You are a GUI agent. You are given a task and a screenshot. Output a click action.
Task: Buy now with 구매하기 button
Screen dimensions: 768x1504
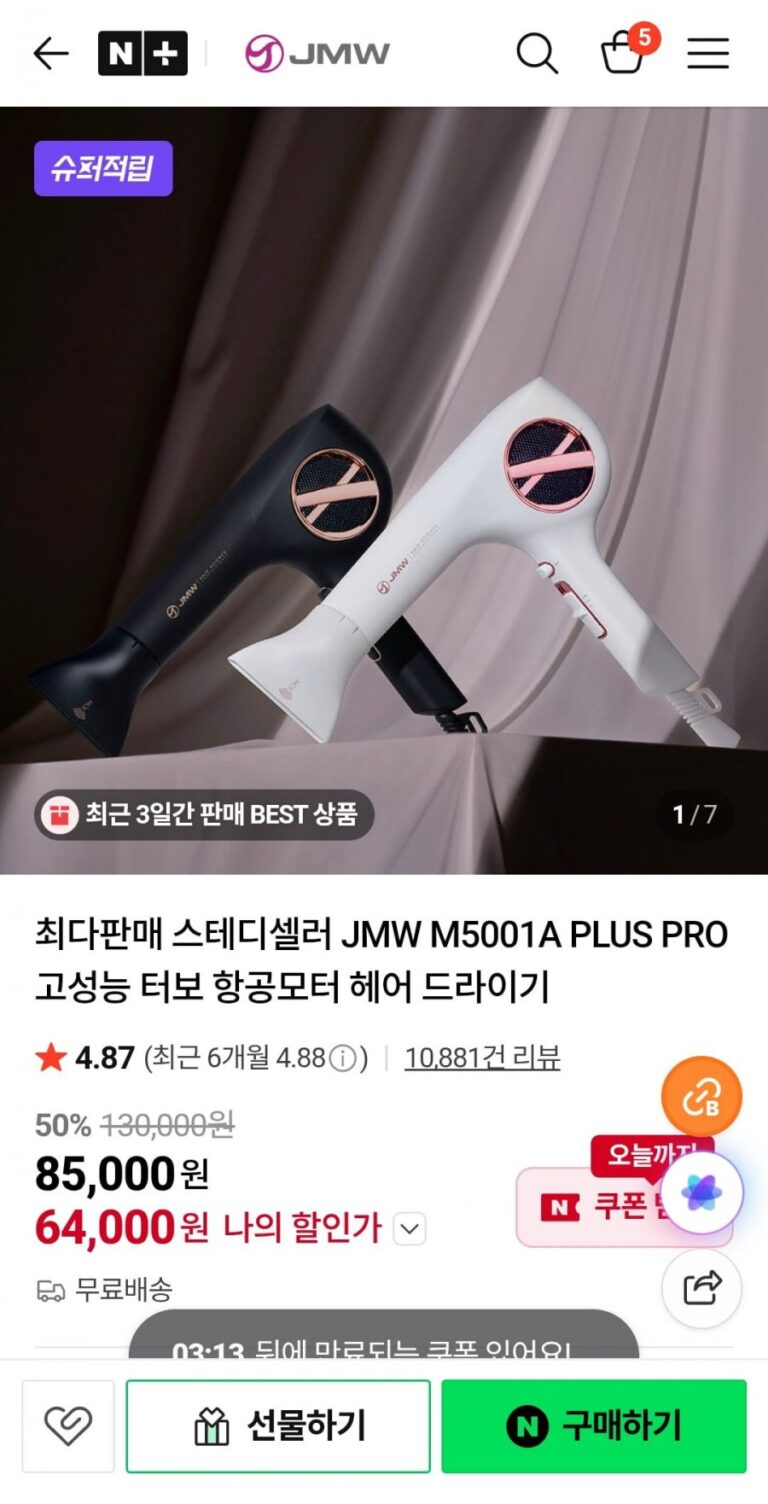pos(594,1426)
